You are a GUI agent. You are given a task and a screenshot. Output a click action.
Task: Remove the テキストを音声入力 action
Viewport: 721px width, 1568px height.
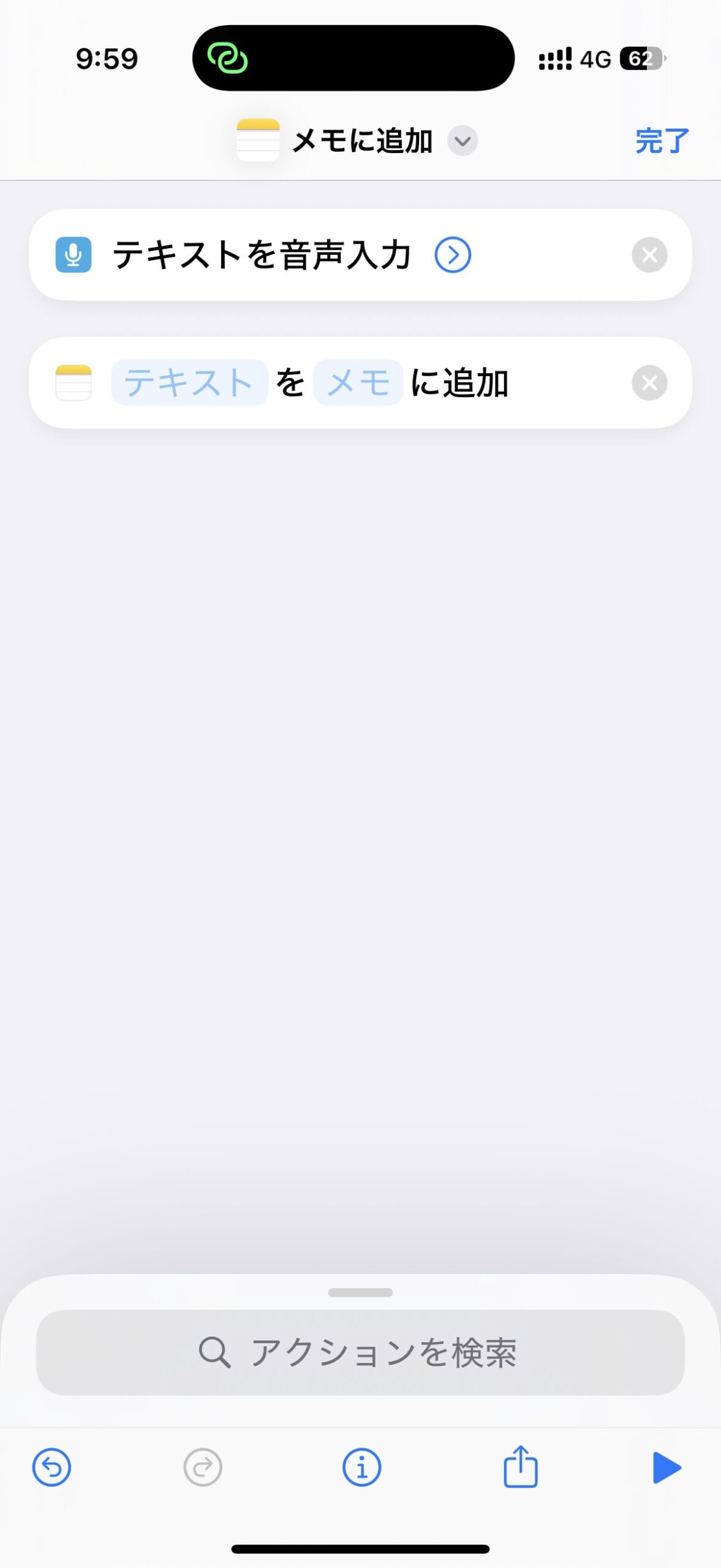point(649,255)
